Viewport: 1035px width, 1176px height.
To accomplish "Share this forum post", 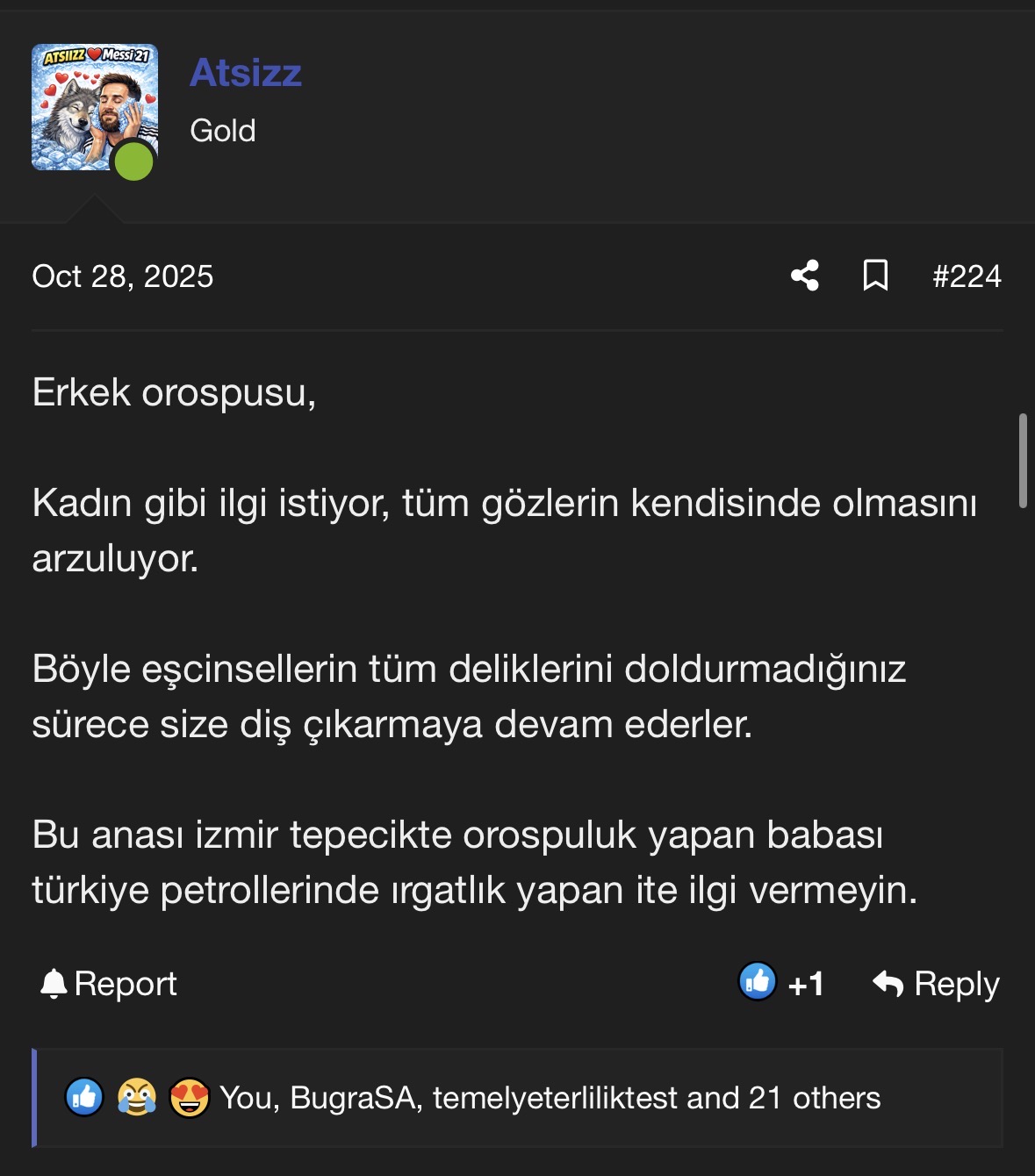I will pyautogui.click(x=805, y=276).
